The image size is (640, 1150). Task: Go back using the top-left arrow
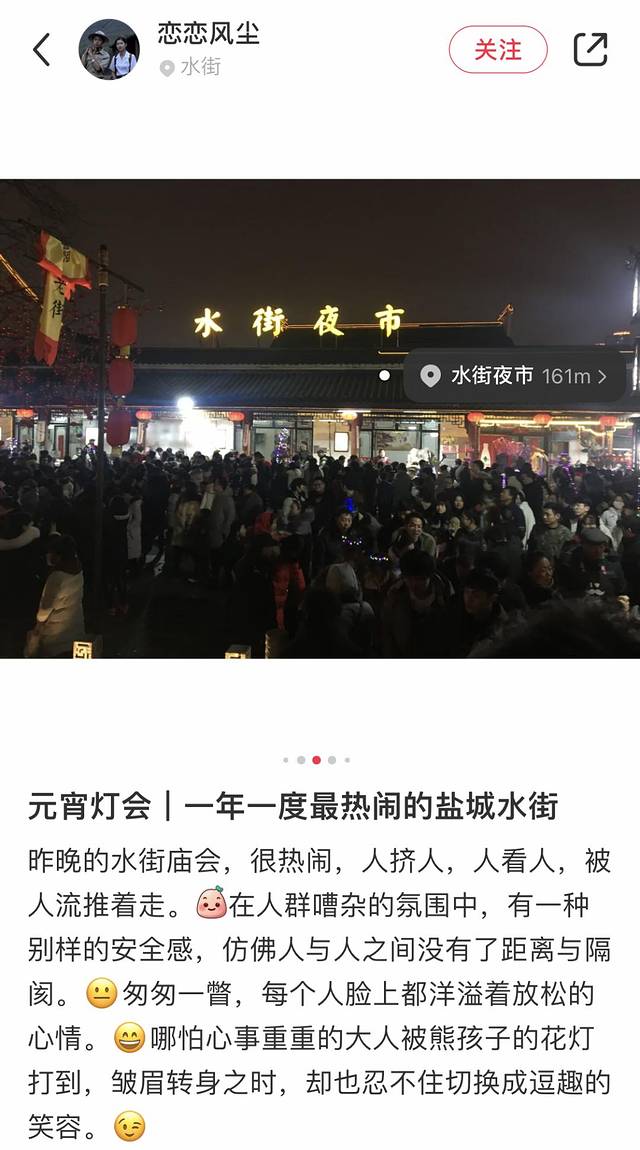click(x=42, y=49)
